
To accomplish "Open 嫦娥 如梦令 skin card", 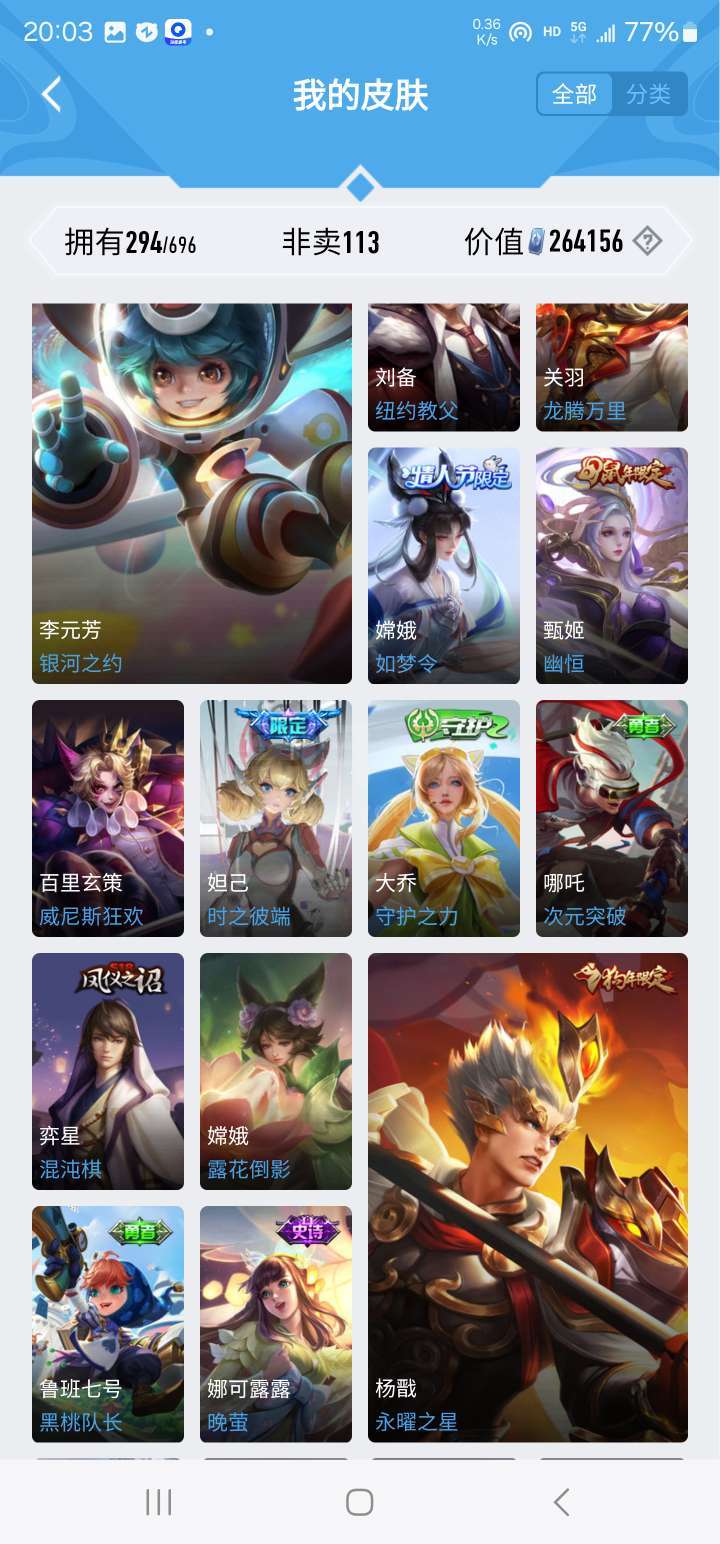I will coord(444,565).
